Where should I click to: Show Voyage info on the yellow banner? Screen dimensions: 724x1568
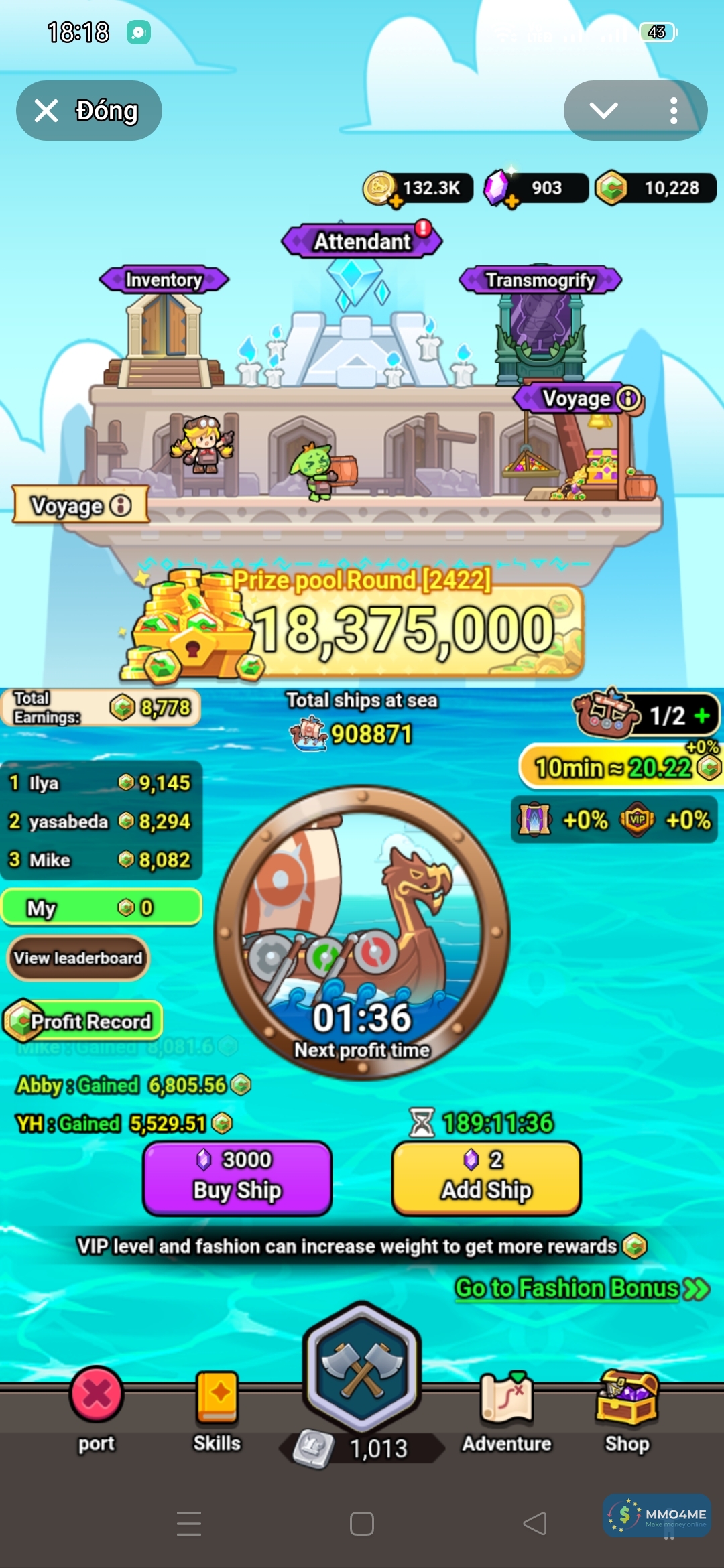[121, 505]
